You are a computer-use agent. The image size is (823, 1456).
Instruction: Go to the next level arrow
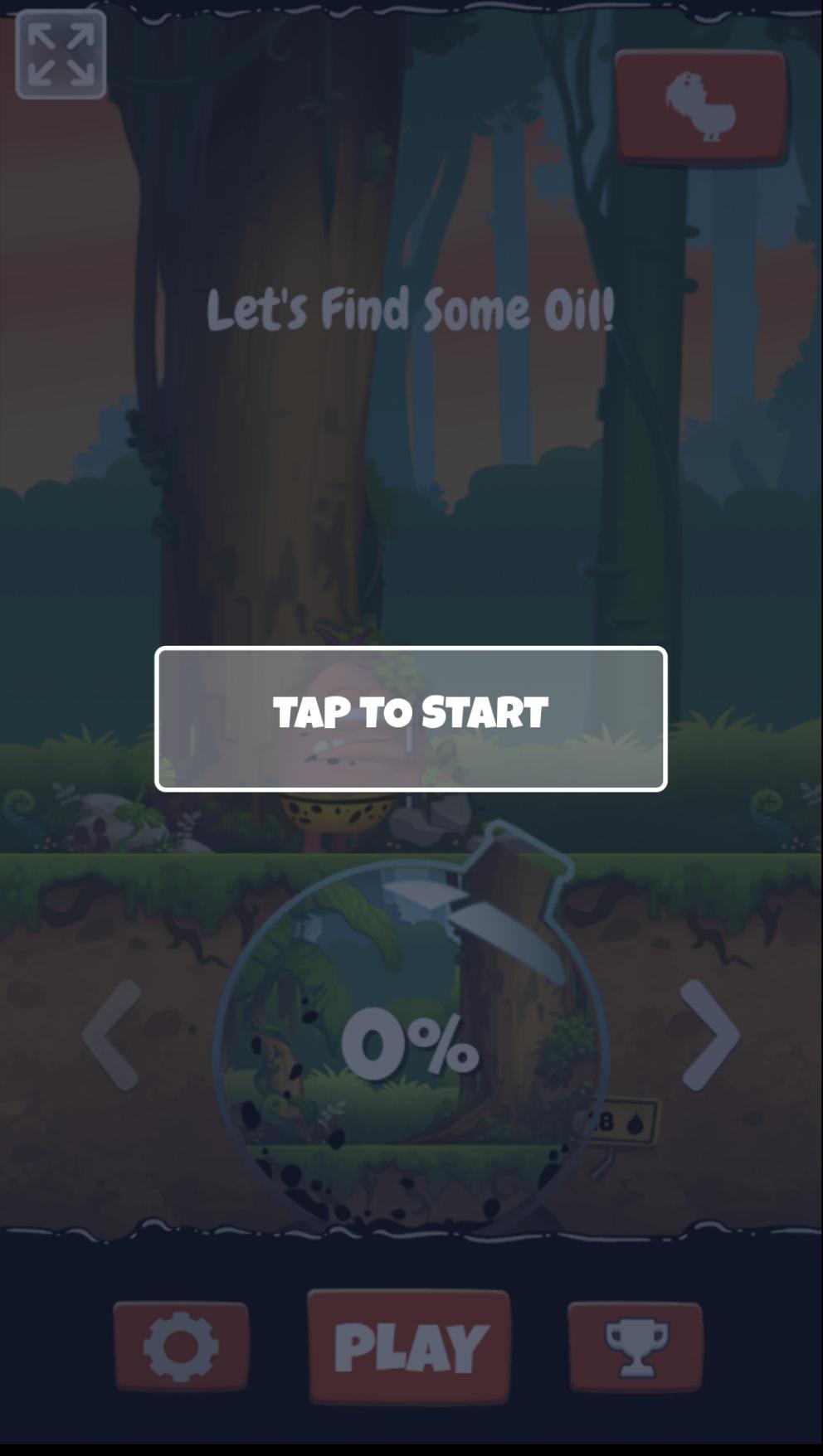pyautogui.click(x=710, y=1034)
